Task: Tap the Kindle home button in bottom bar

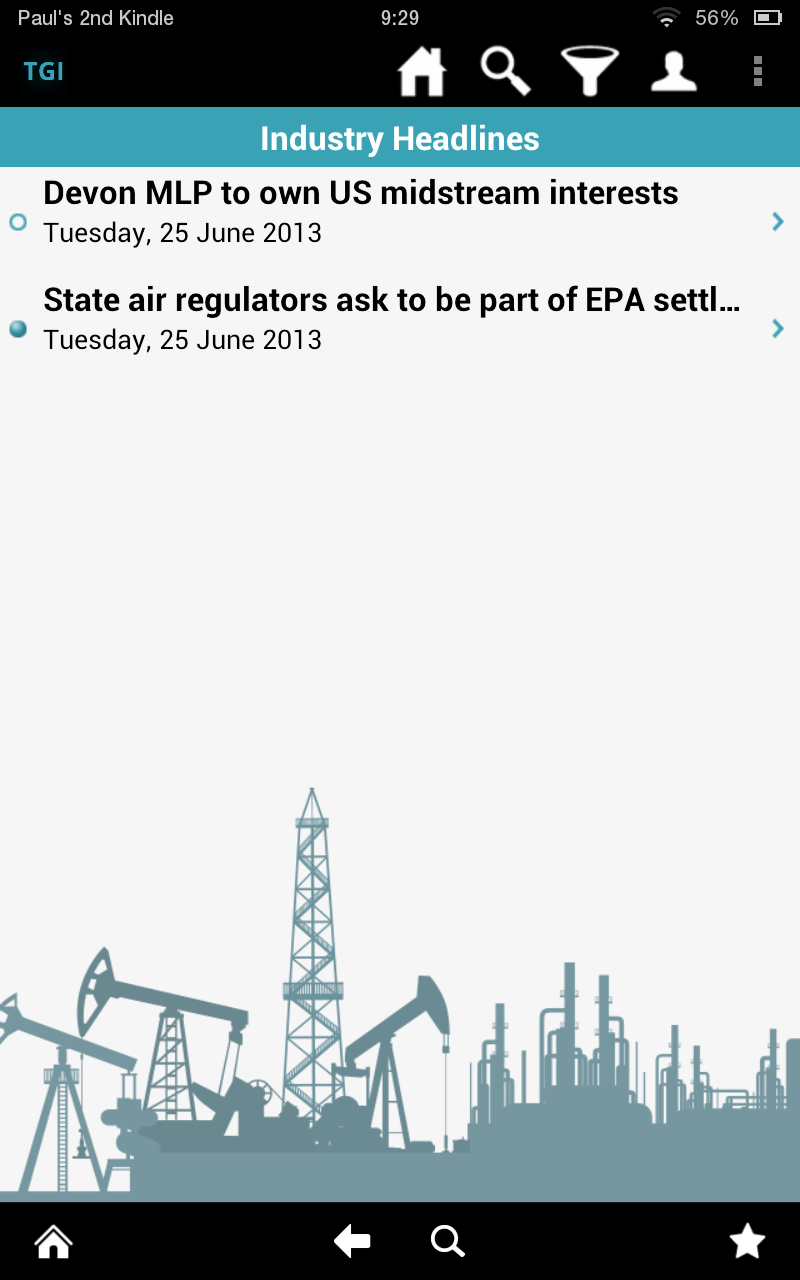Action: click(53, 1242)
